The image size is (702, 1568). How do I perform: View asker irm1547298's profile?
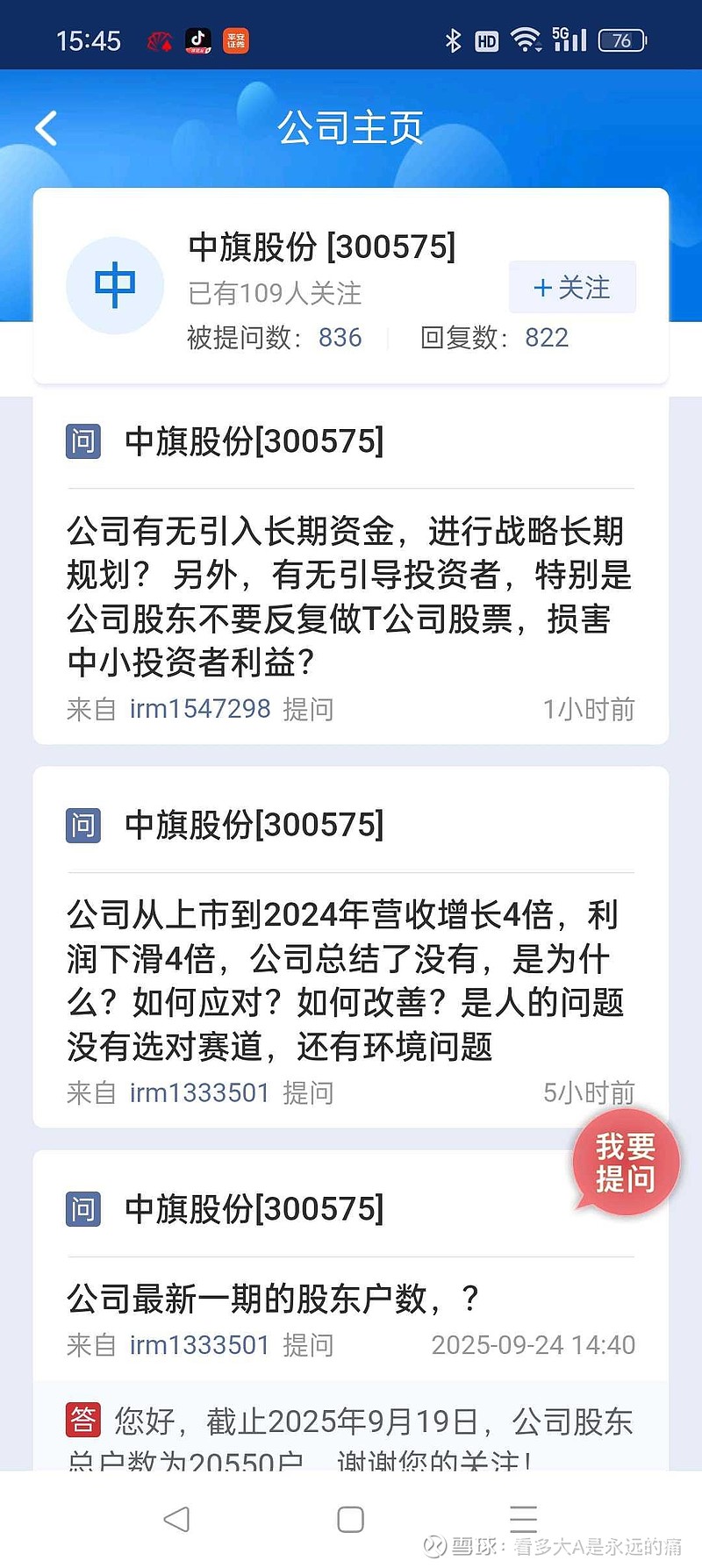[x=200, y=709]
